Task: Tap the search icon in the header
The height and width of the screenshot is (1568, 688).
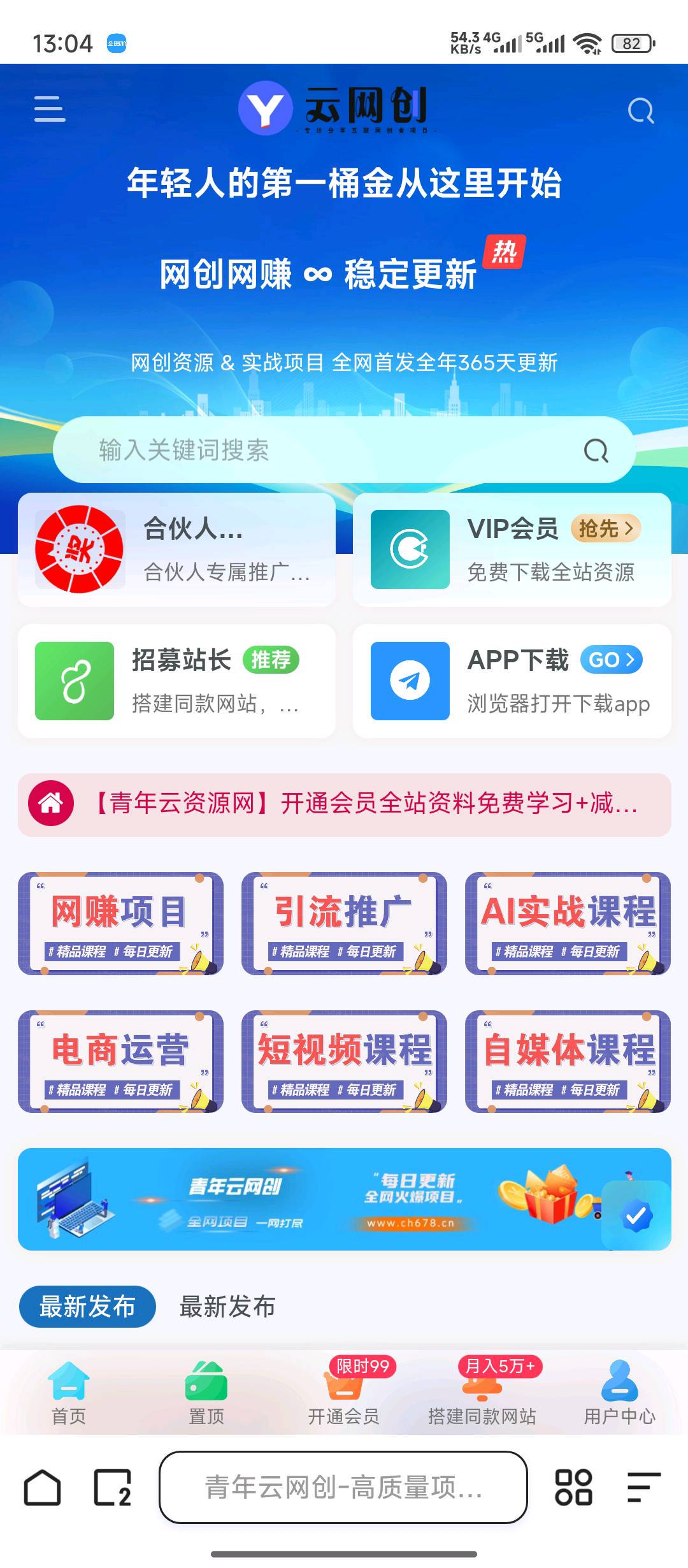Action: (640, 111)
